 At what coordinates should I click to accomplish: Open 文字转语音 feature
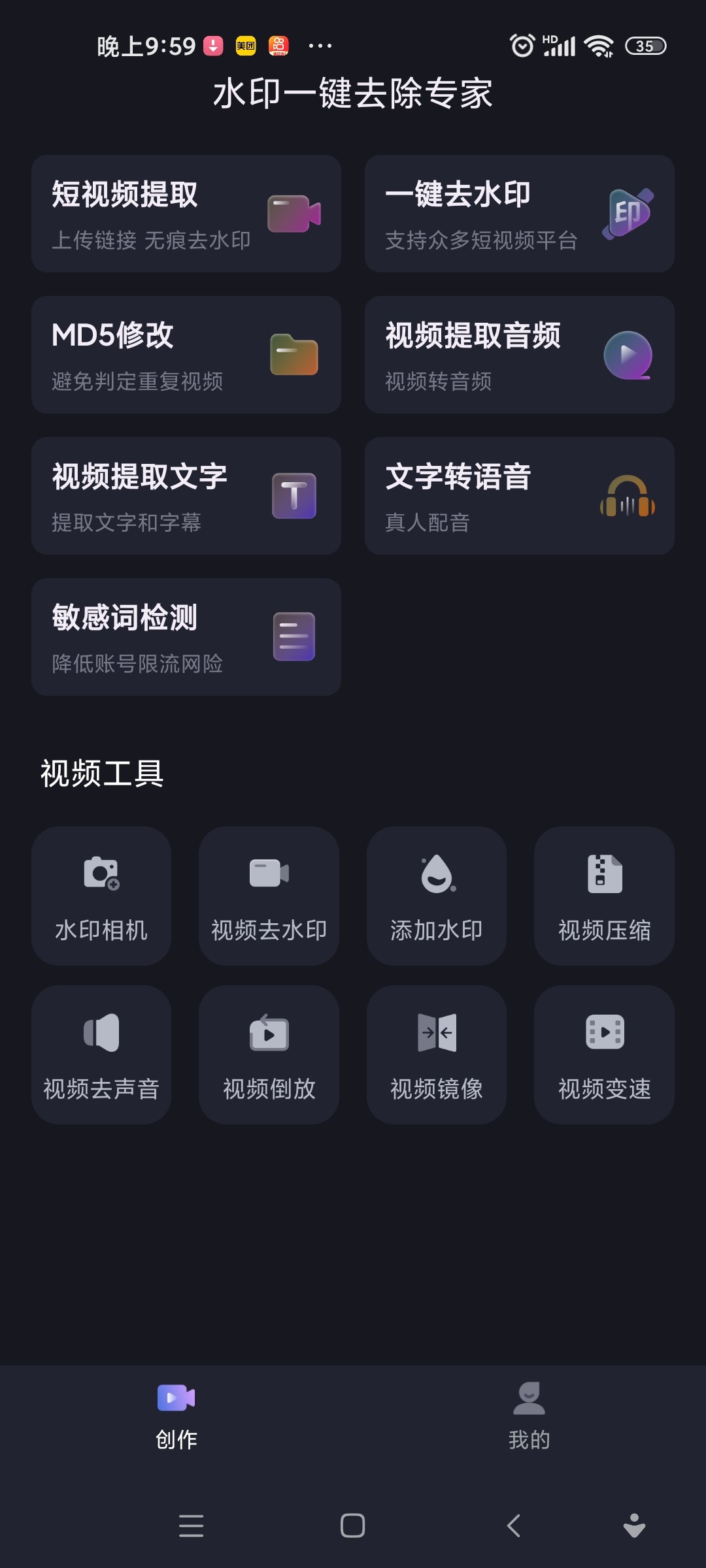(520, 496)
